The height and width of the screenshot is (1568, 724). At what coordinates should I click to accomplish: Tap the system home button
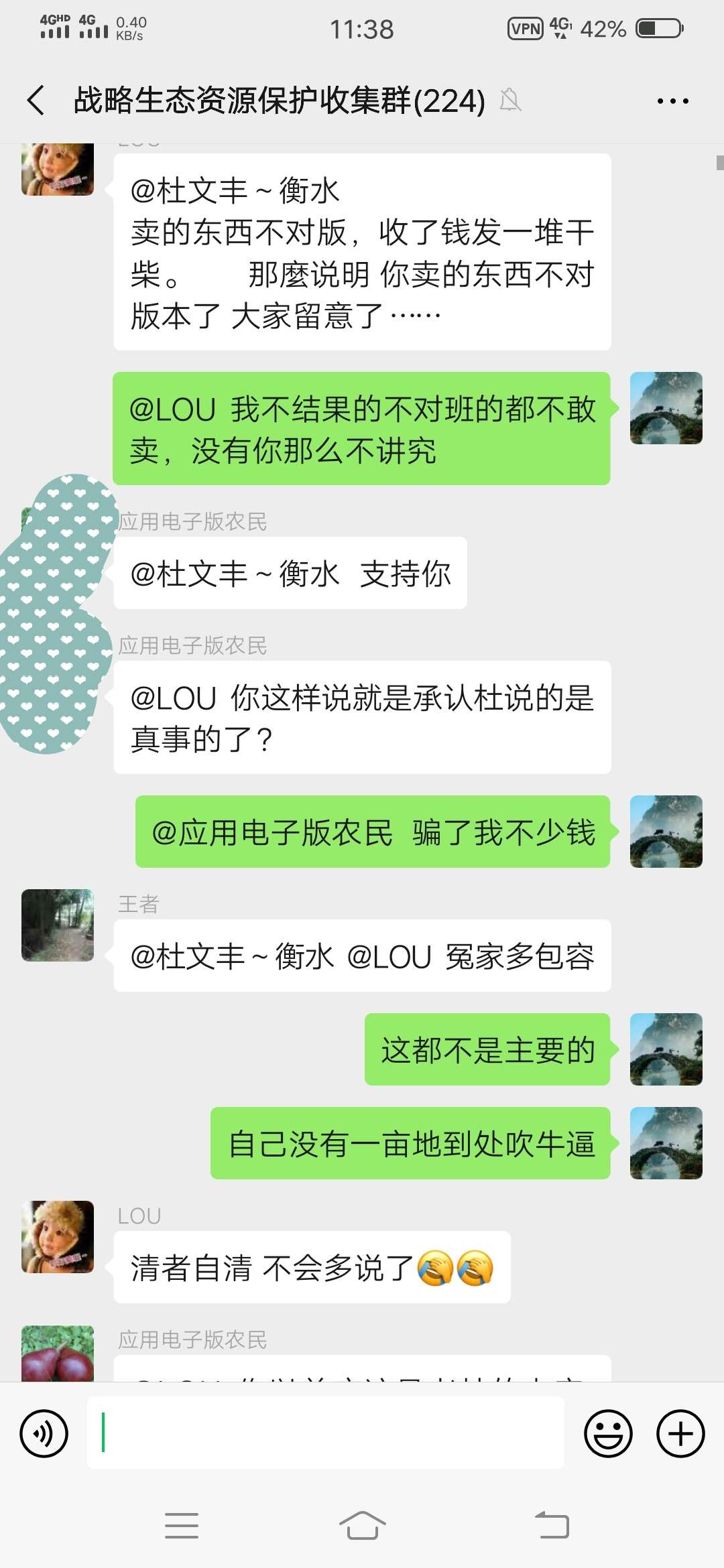pyautogui.click(x=362, y=1526)
